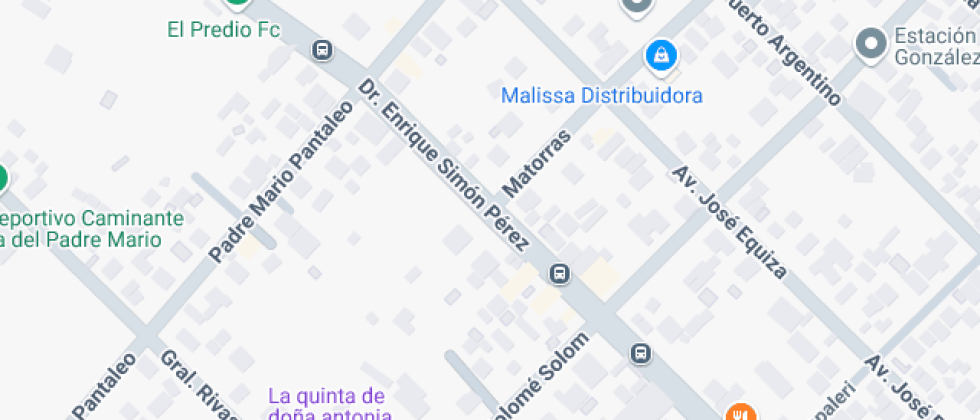This screenshot has height=420, width=980.
Task: Select La quinta de doña antonia label
Action: pos(326,404)
